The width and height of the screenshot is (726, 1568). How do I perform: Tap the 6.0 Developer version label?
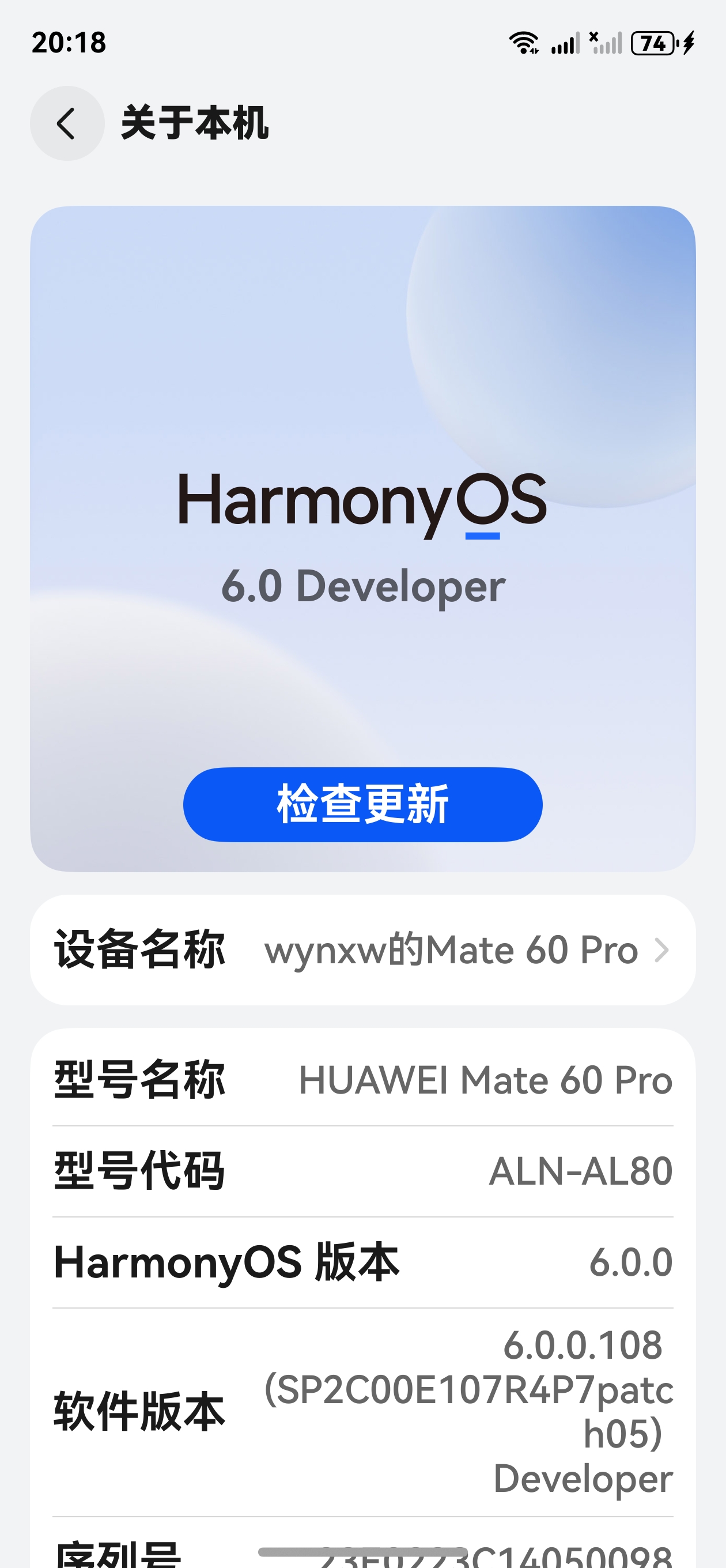[x=362, y=586]
